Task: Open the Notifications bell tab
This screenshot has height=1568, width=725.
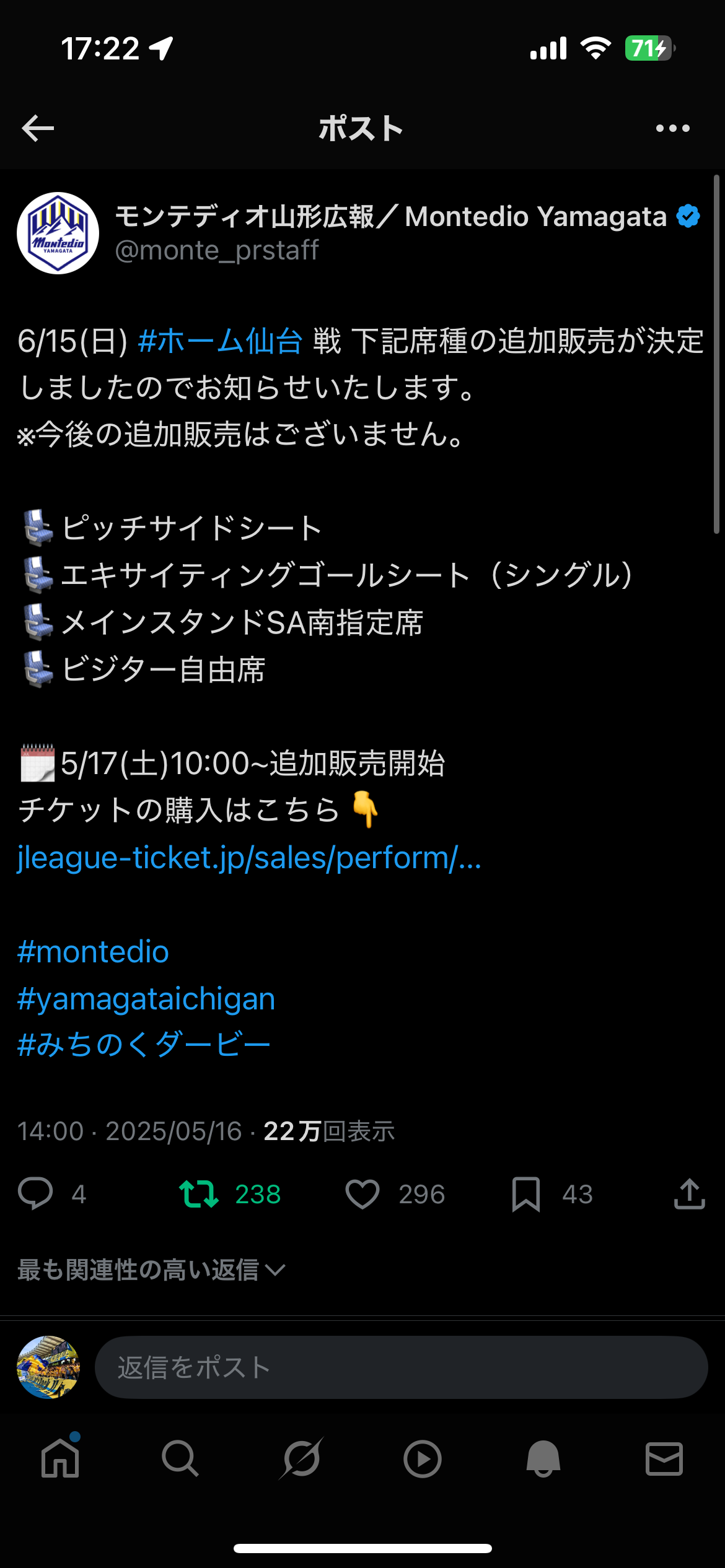Action: [x=543, y=1459]
